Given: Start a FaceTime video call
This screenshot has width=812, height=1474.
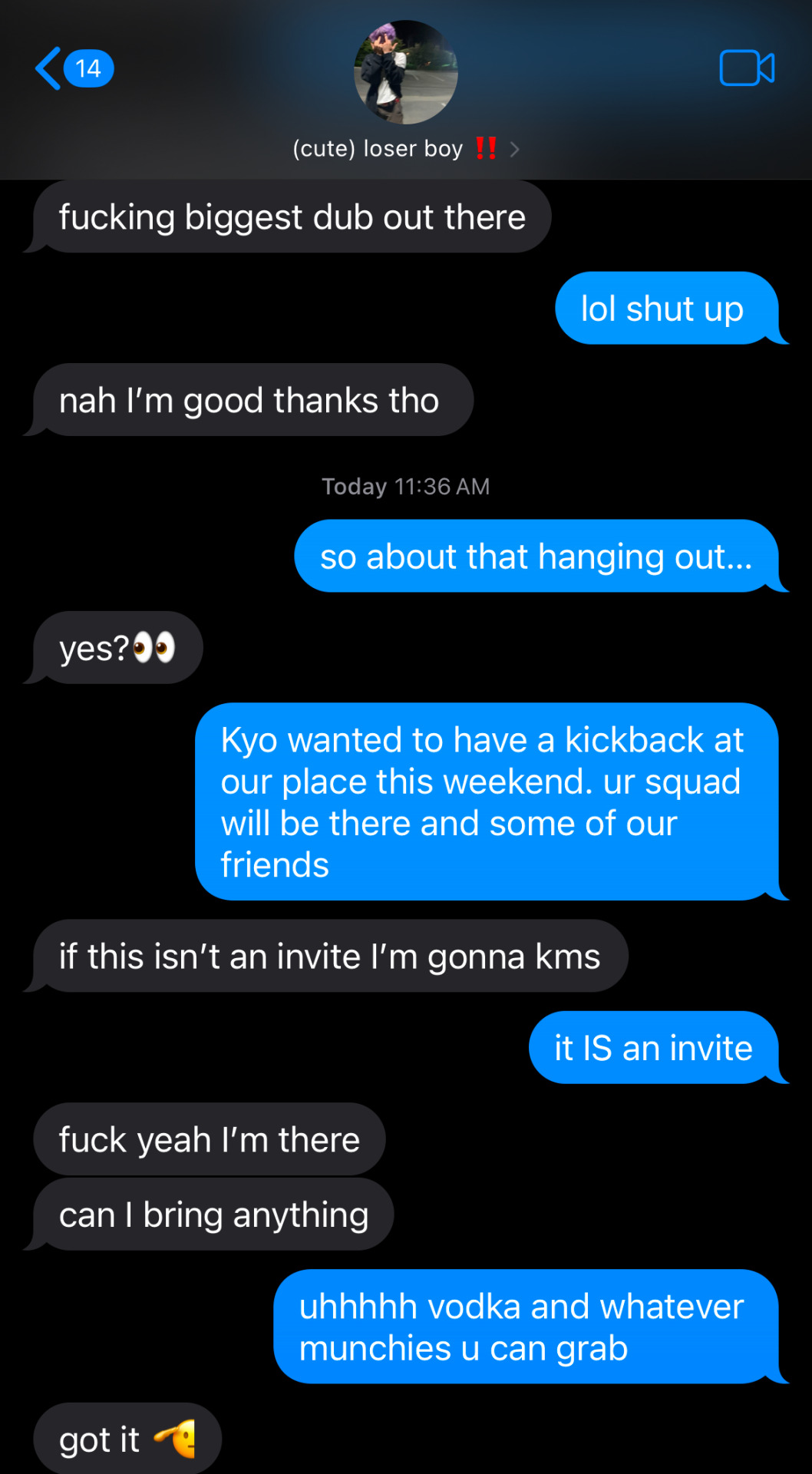Looking at the screenshot, I should coord(746,68).
